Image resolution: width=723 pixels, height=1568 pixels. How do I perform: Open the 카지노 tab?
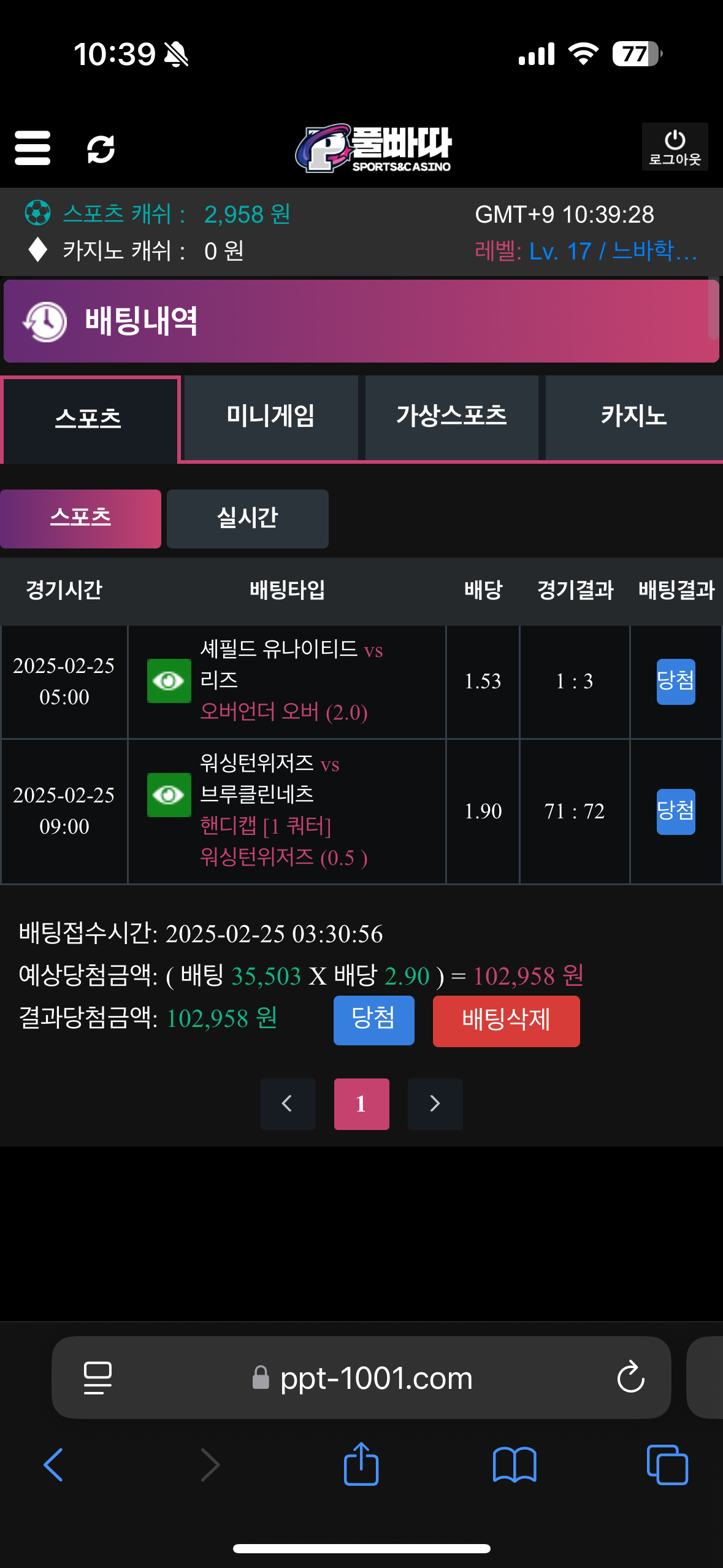[633, 417]
